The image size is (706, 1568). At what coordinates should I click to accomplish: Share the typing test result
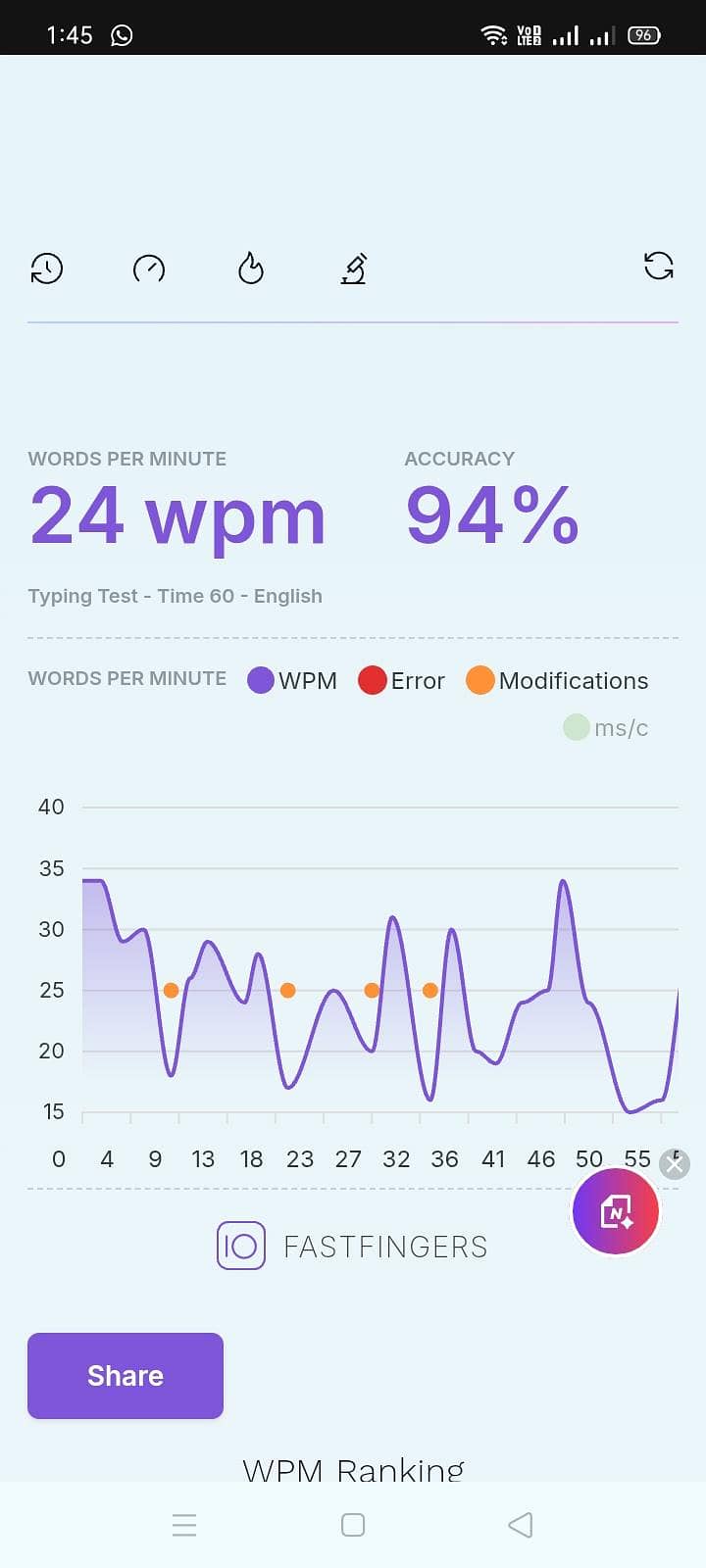(126, 1375)
